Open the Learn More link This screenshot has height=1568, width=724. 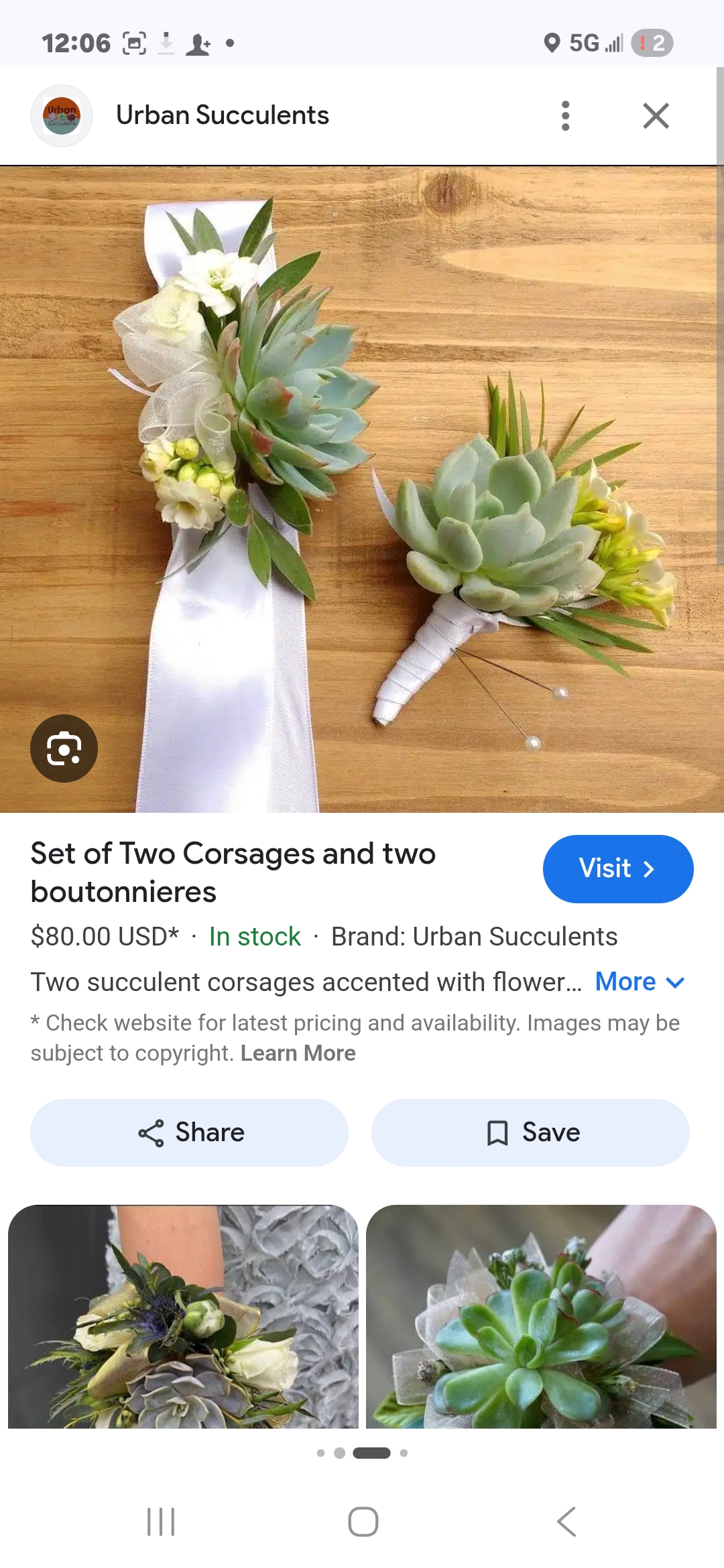coord(298,1053)
